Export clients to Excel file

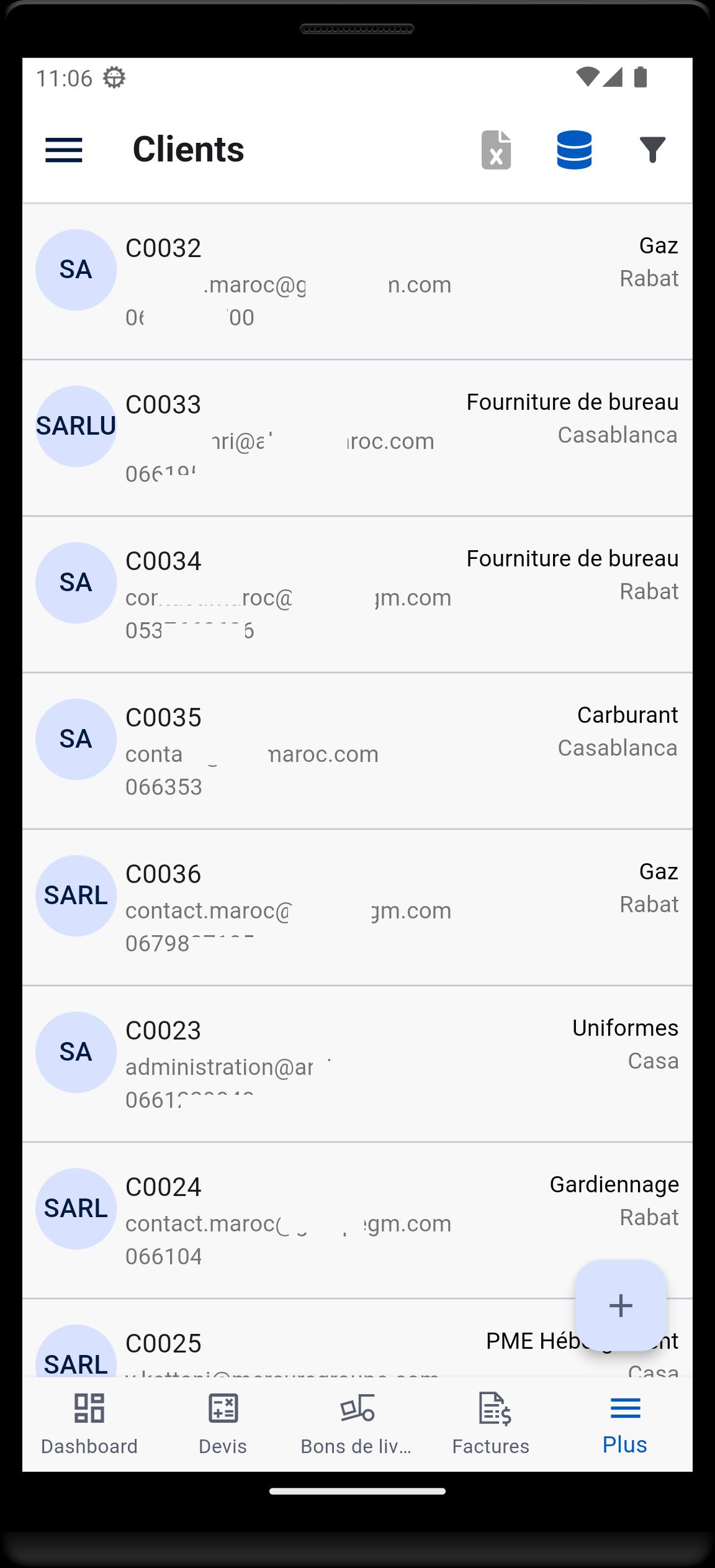(496, 150)
